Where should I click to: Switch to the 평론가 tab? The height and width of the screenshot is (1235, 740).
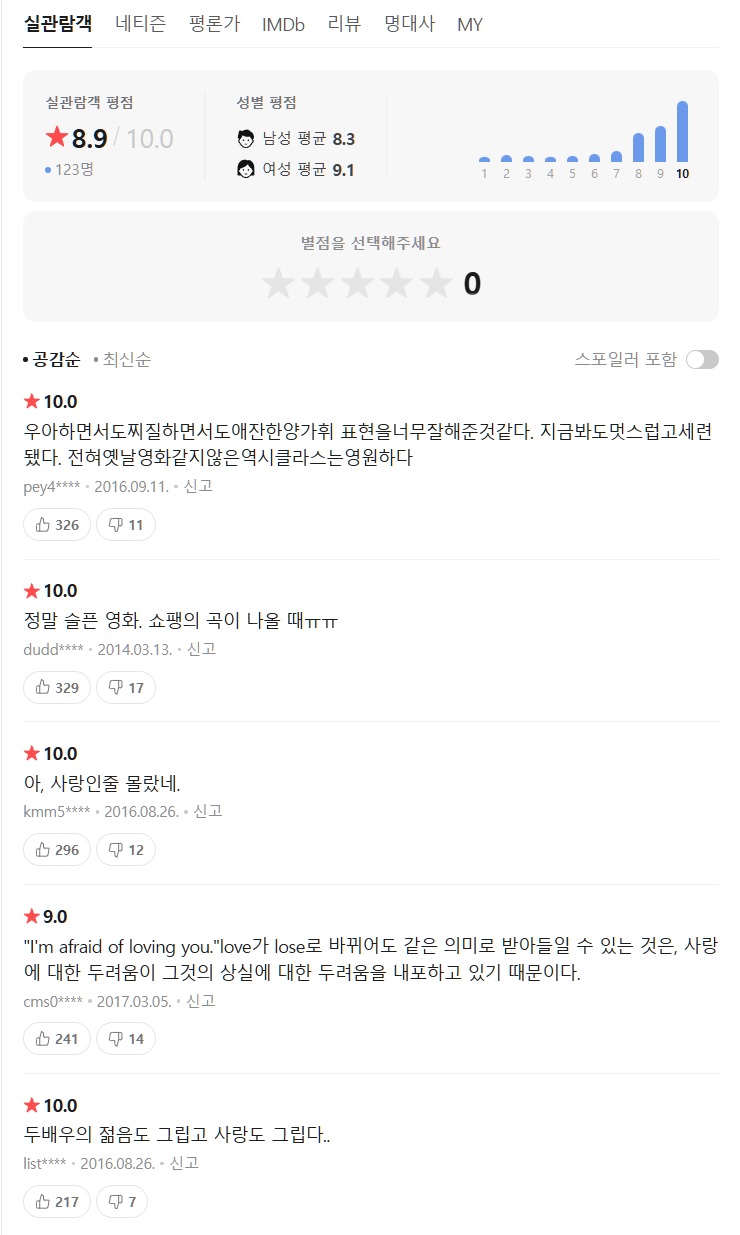tap(214, 24)
